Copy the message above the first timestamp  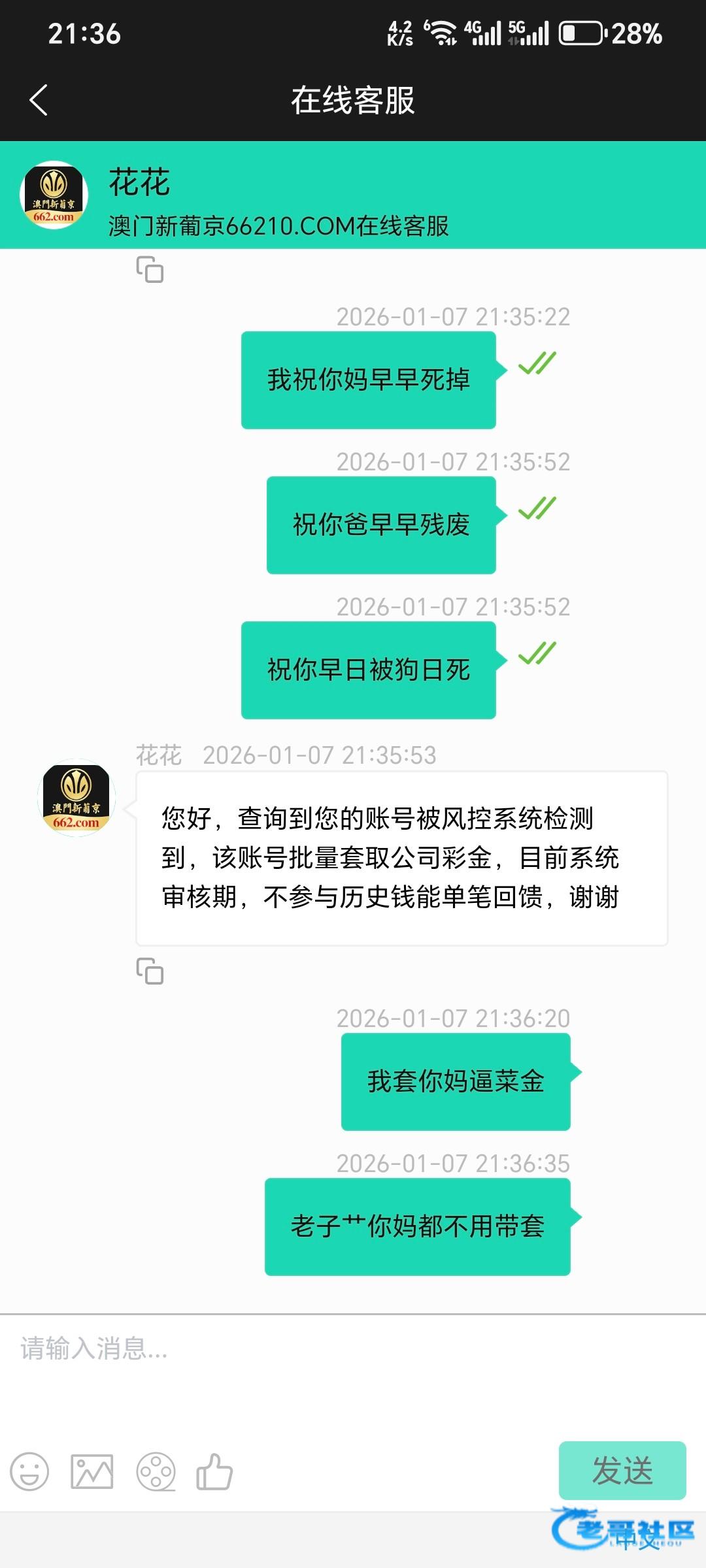pos(150,269)
